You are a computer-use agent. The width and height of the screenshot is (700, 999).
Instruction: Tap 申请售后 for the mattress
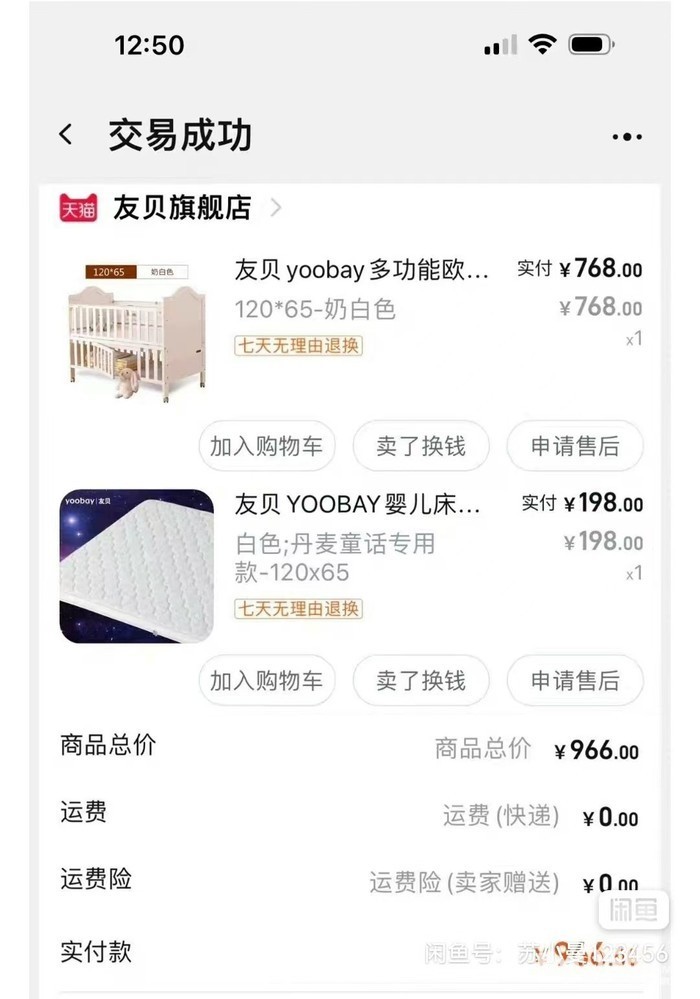point(575,681)
